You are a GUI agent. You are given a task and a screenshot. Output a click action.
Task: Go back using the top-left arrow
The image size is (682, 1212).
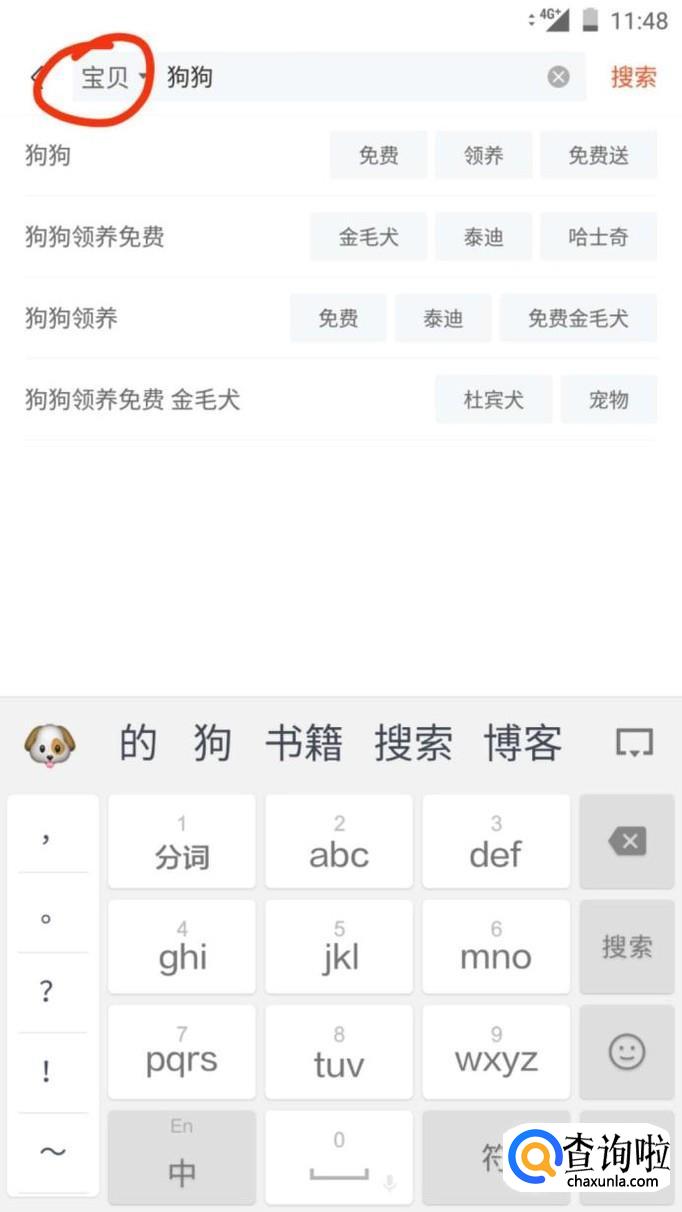pos(37,77)
